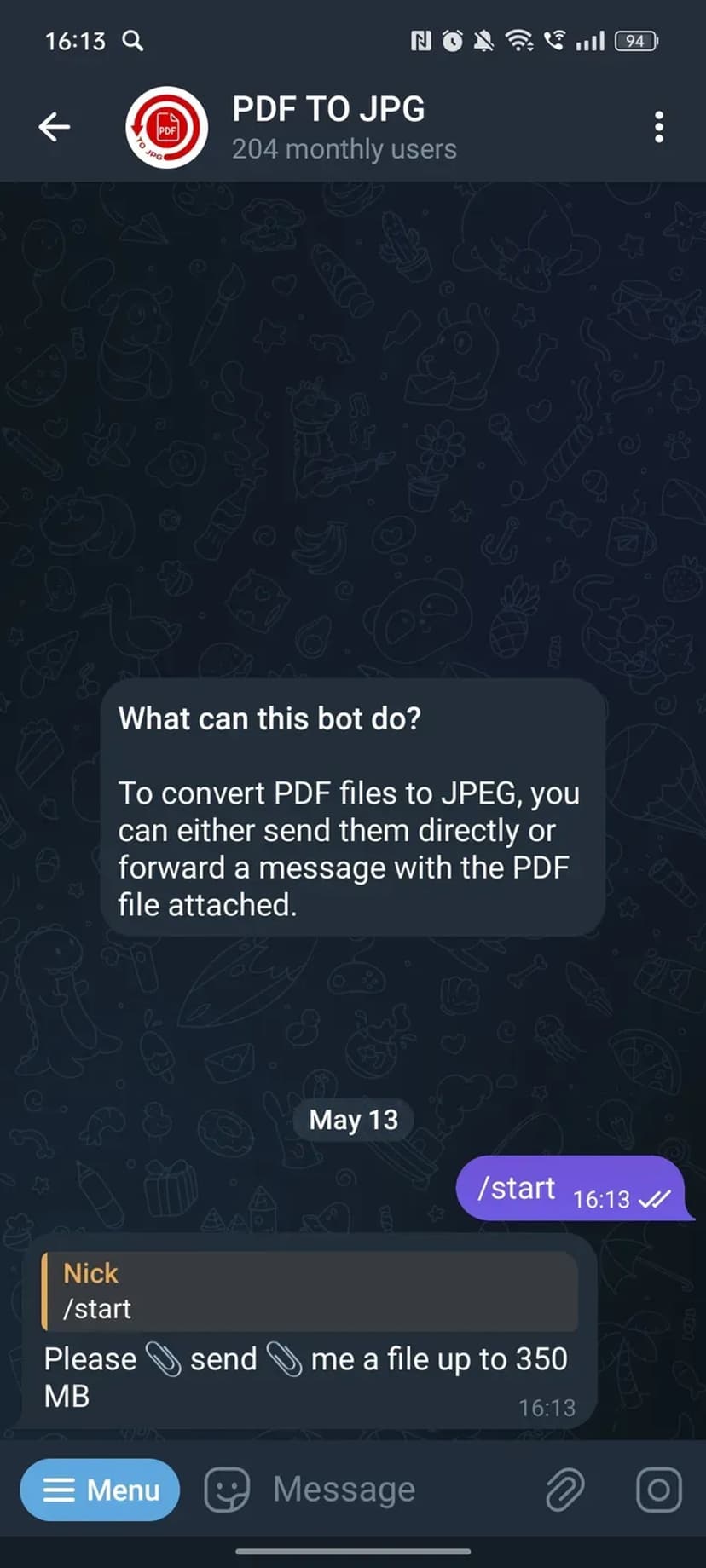Image resolution: width=706 pixels, height=1568 pixels.
Task: Go back to the chat list
Action: pyautogui.click(x=54, y=127)
